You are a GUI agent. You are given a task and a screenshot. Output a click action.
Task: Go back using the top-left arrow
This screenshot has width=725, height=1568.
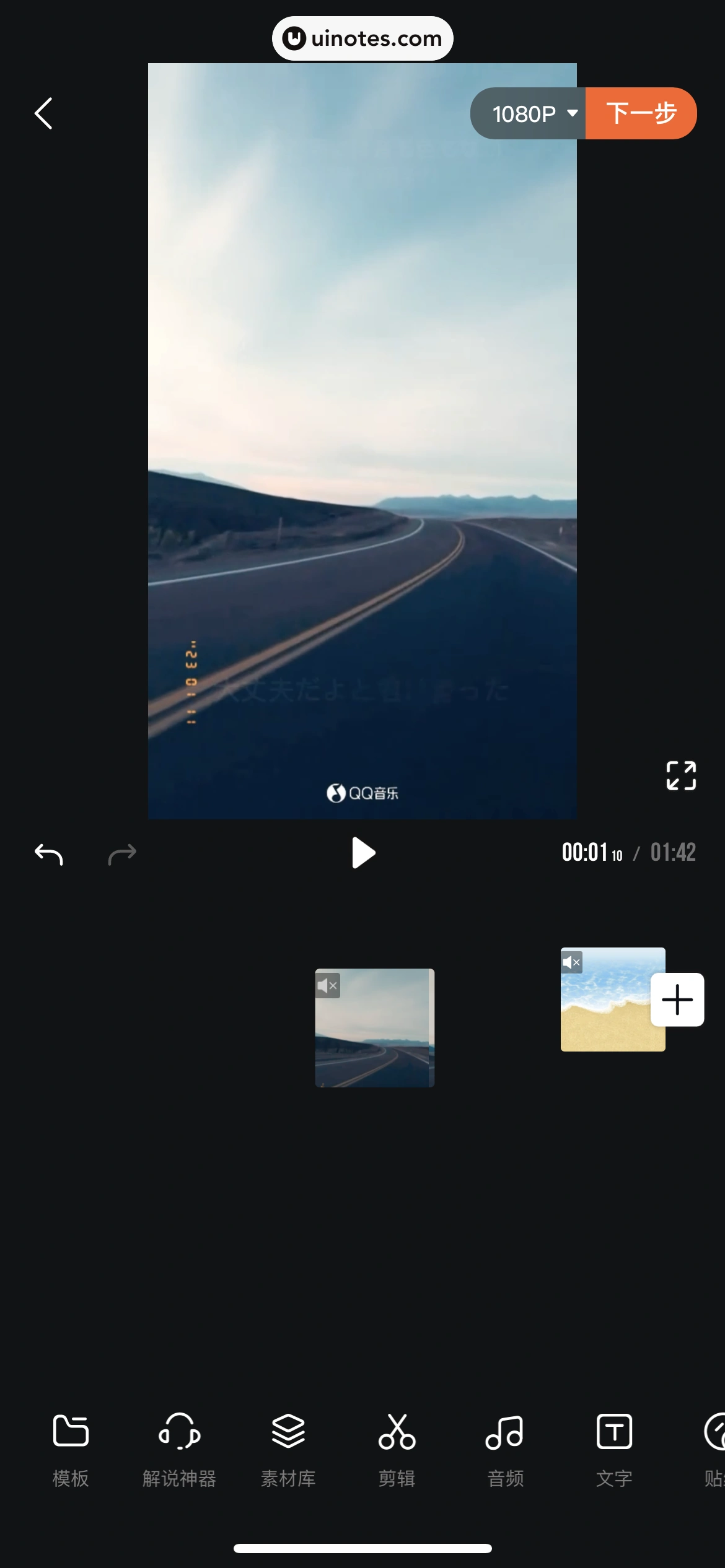43,114
